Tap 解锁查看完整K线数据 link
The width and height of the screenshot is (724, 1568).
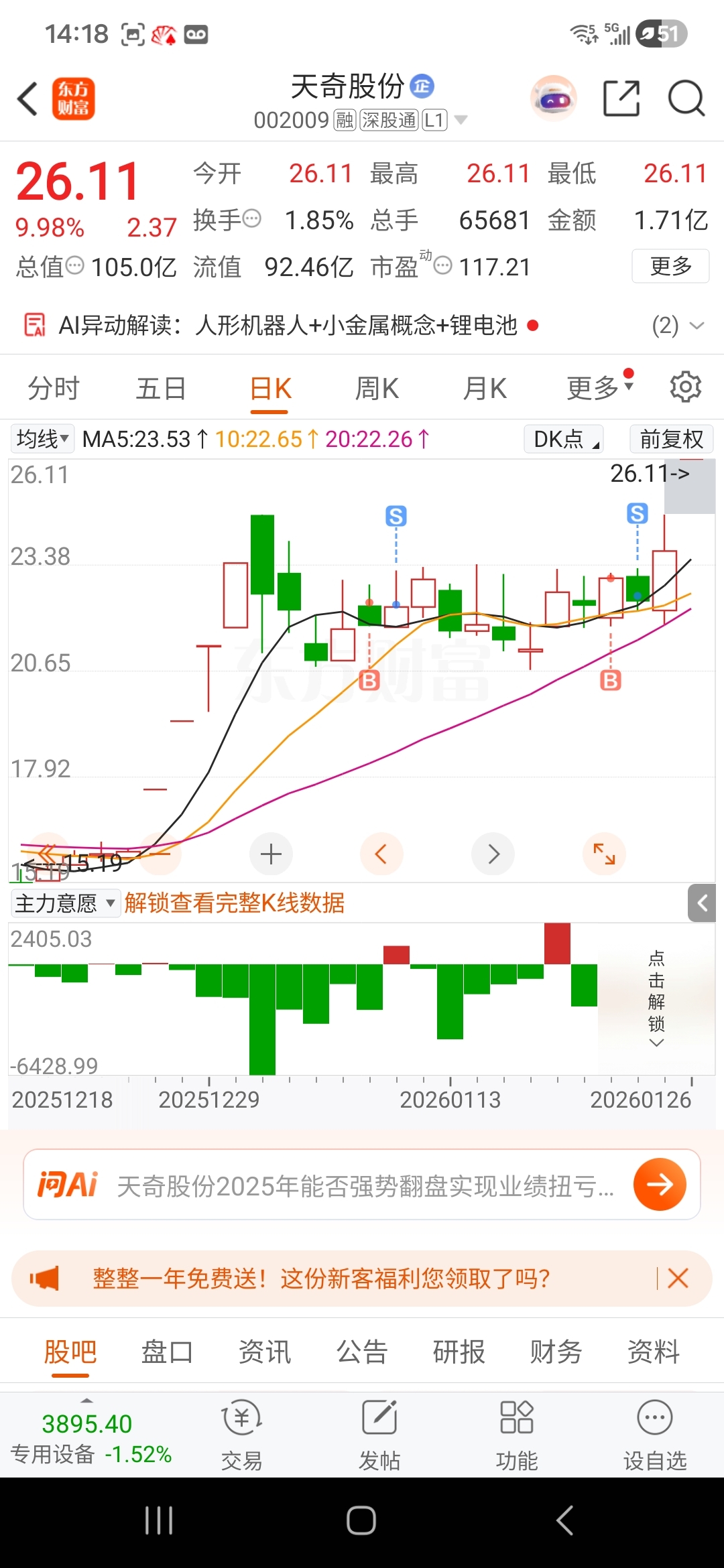[234, 903]
